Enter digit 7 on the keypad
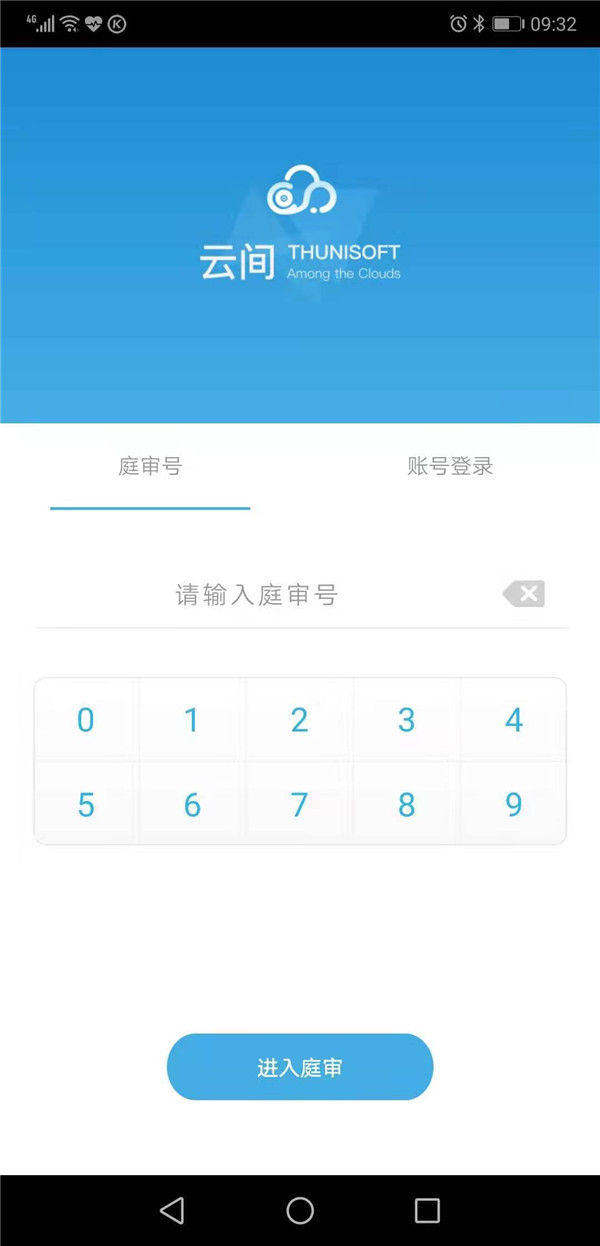The width and height of the screenshot is (600, 1246). (x=299, y=804)
